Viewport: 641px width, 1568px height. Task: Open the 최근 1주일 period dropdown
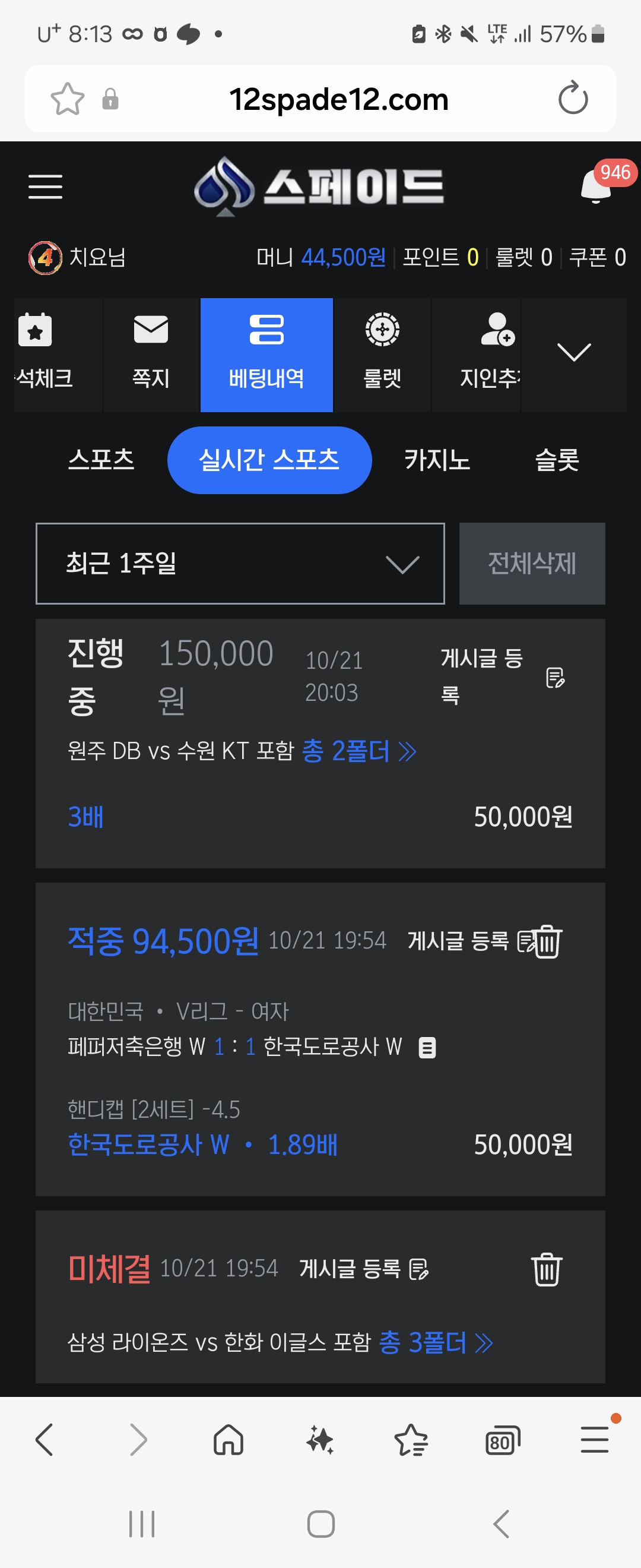pos(240,564)
